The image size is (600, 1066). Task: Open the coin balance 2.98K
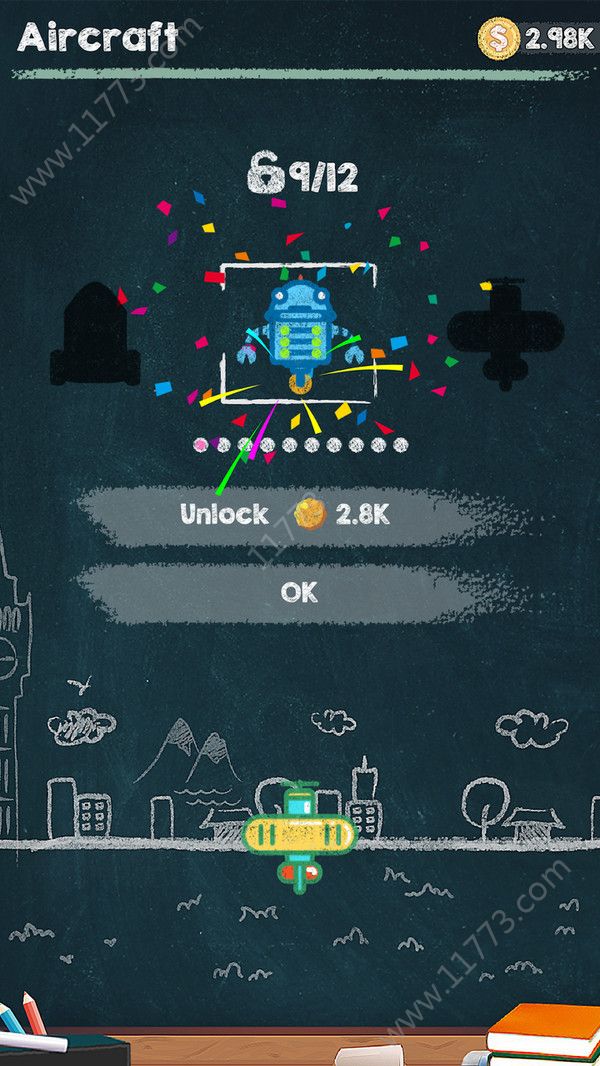click(x=536, y=39)
